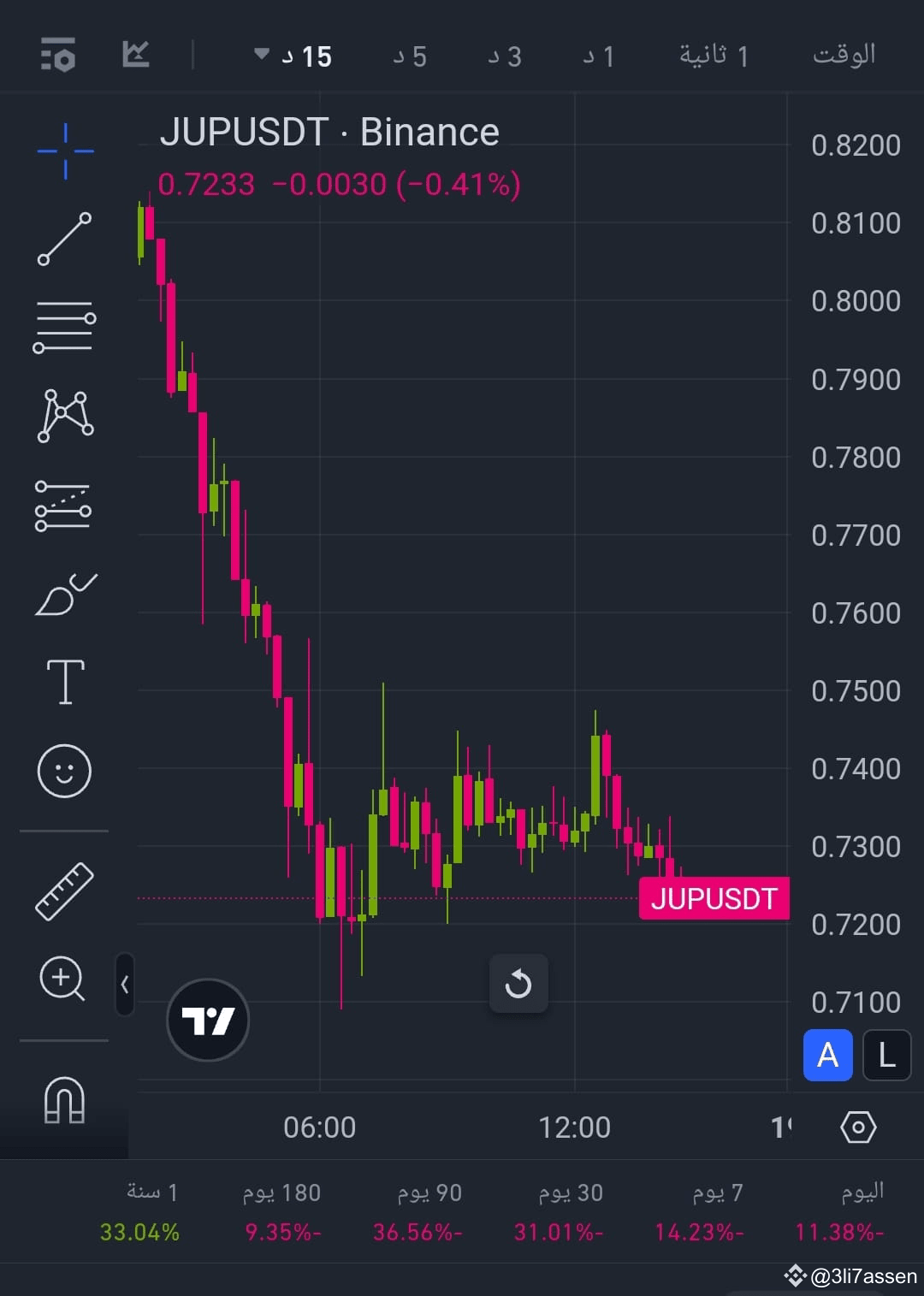Image resolution: width=924 pixels, height=1296 pixels.
Task: Click the reset chart view button
Action: click(x=518, y=983)
